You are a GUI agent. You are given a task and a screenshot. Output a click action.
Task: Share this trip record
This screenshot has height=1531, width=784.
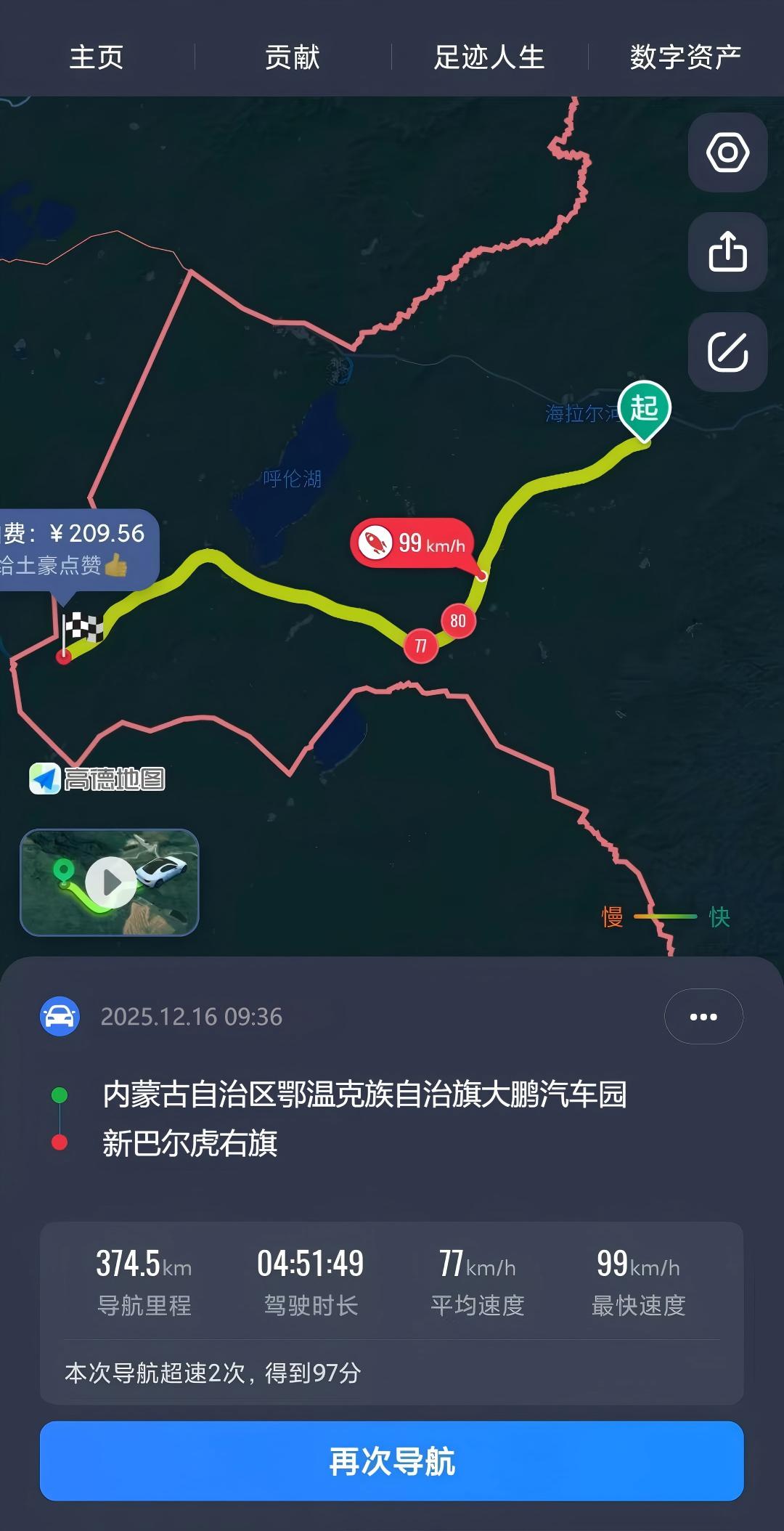727,252
